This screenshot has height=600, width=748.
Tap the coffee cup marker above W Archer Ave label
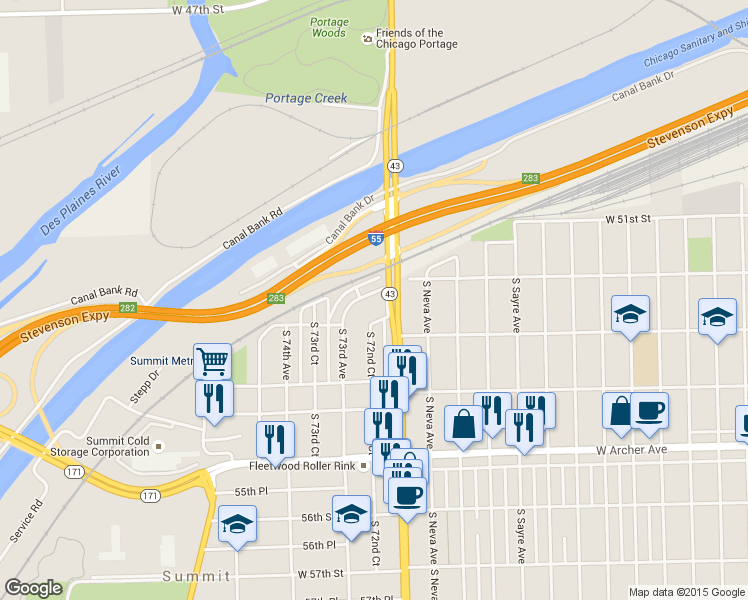pyautogui.click(x=649, y=414)
